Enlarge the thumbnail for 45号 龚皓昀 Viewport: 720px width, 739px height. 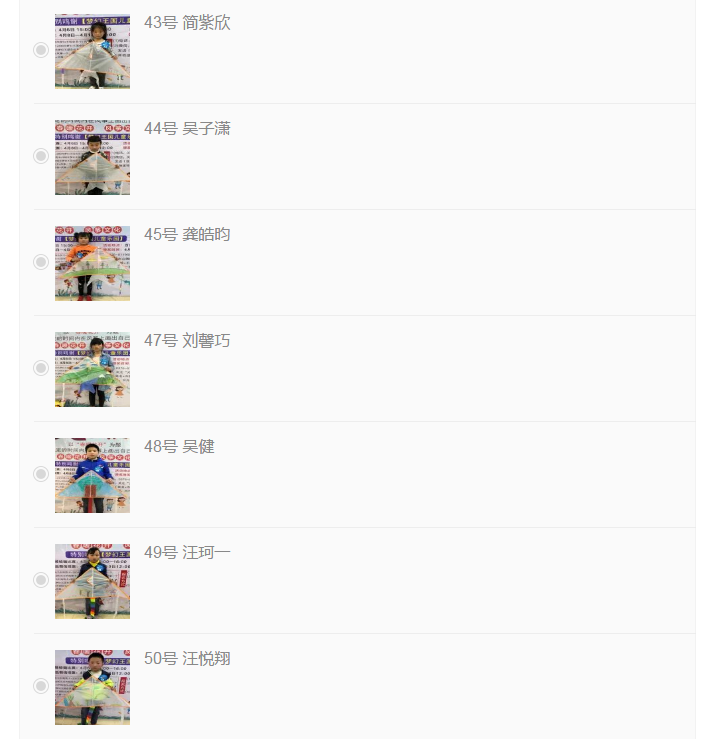pos(92,263)
